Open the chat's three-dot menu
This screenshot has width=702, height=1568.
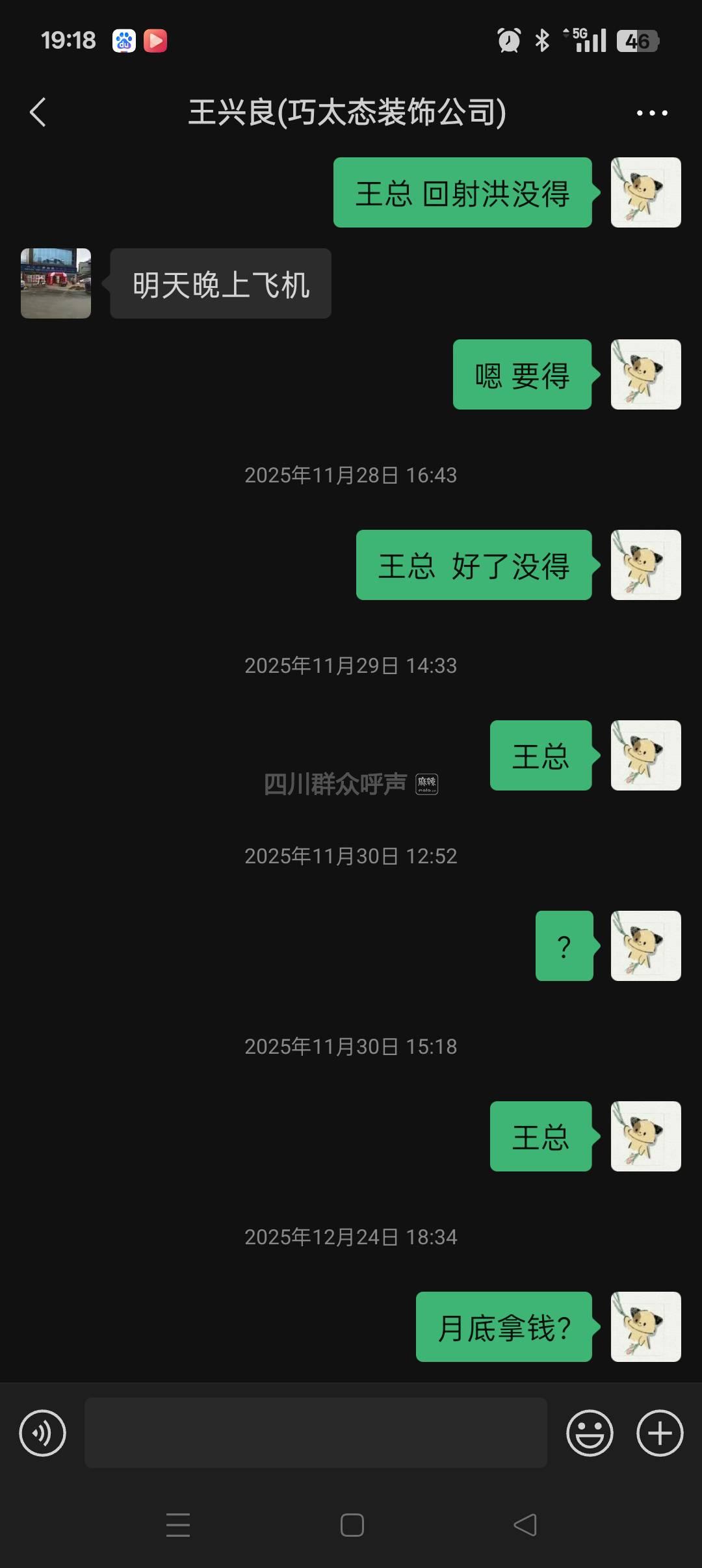click(651, 113)
